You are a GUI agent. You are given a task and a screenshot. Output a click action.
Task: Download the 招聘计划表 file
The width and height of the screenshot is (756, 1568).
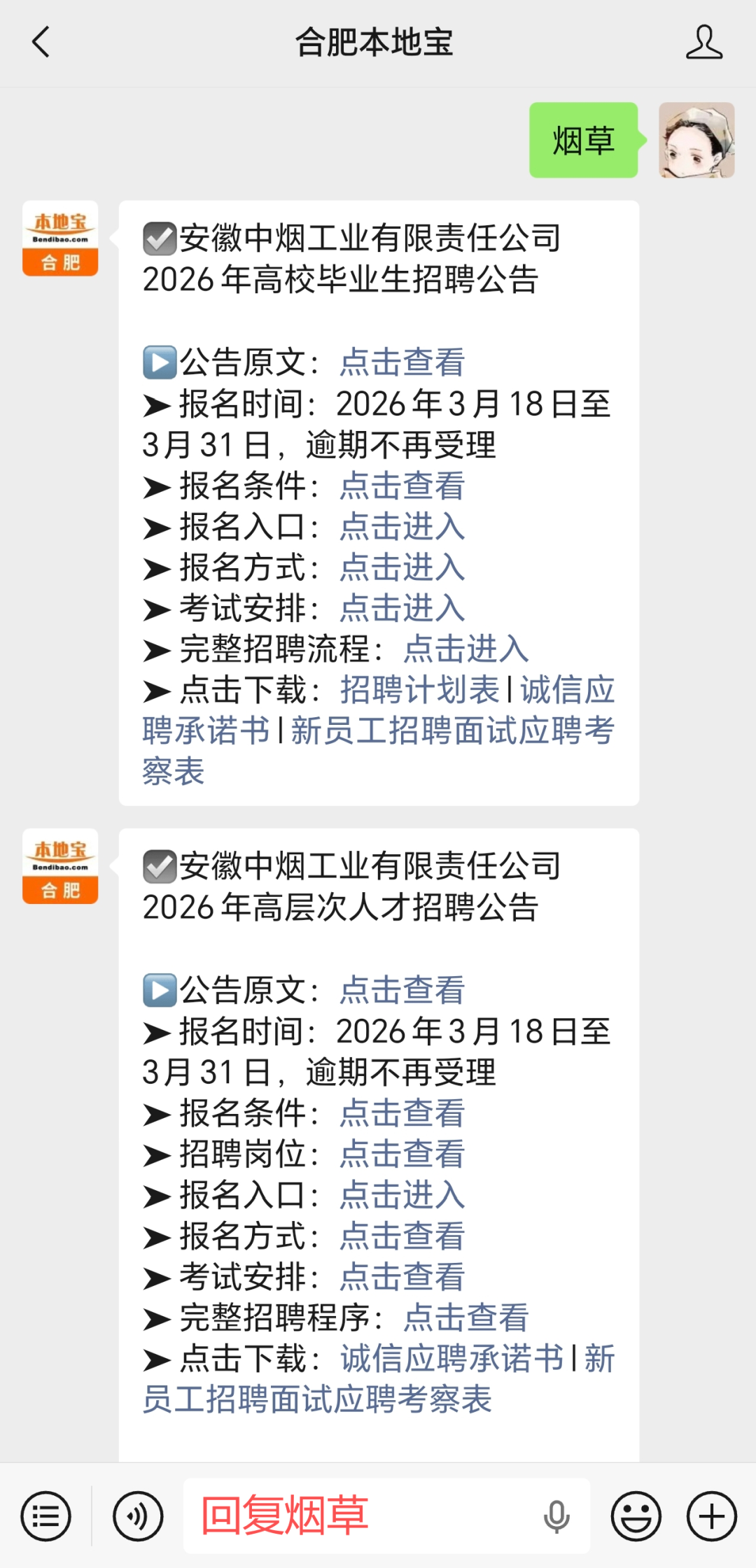(420, 690)
